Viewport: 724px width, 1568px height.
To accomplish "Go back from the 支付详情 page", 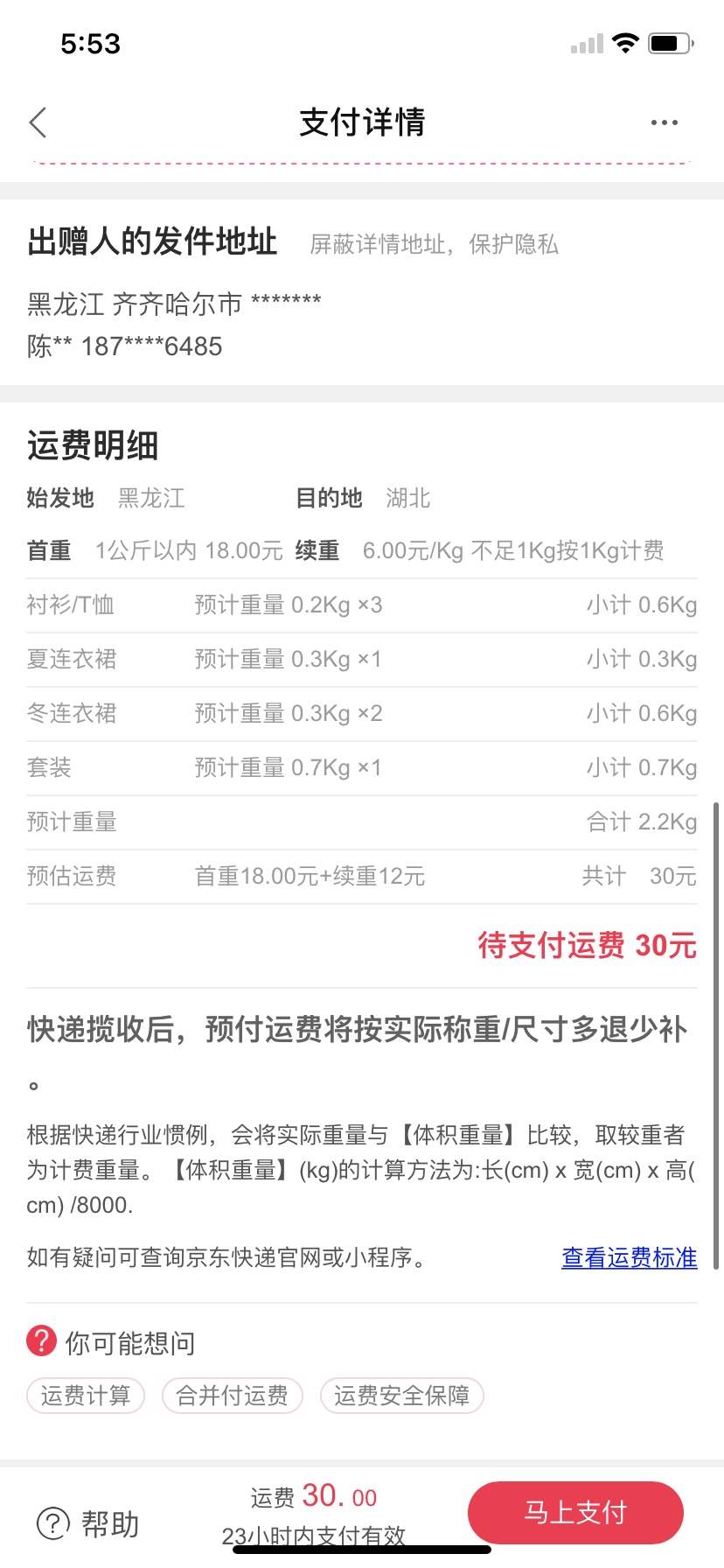I will pos(38,122).
